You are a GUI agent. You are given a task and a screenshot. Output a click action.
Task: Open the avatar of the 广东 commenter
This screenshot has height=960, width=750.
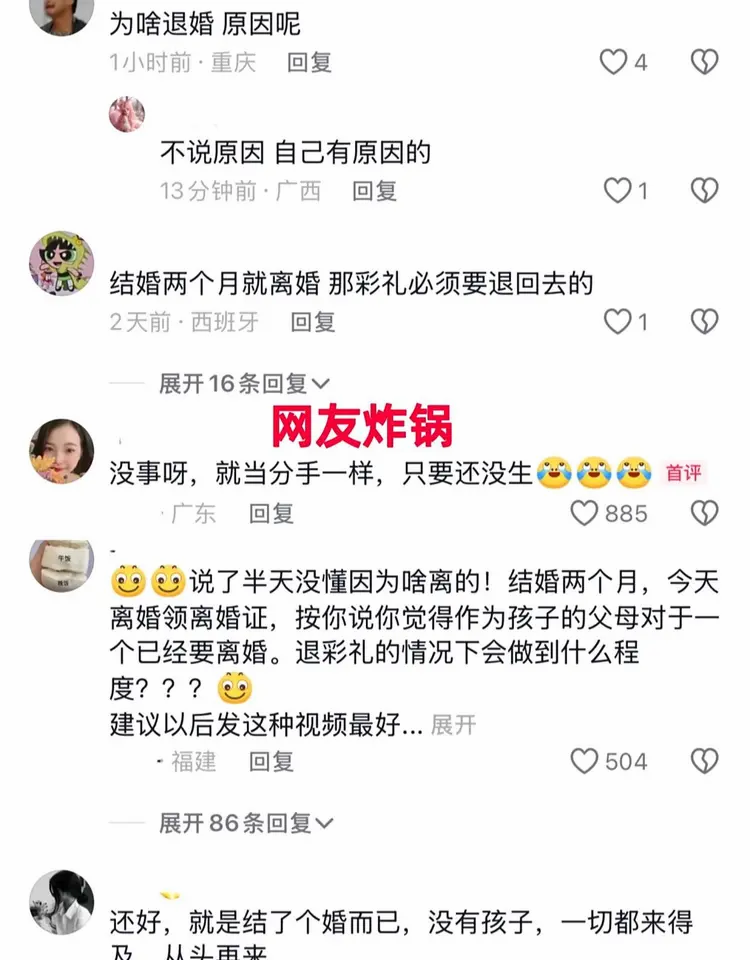point(61,451)
